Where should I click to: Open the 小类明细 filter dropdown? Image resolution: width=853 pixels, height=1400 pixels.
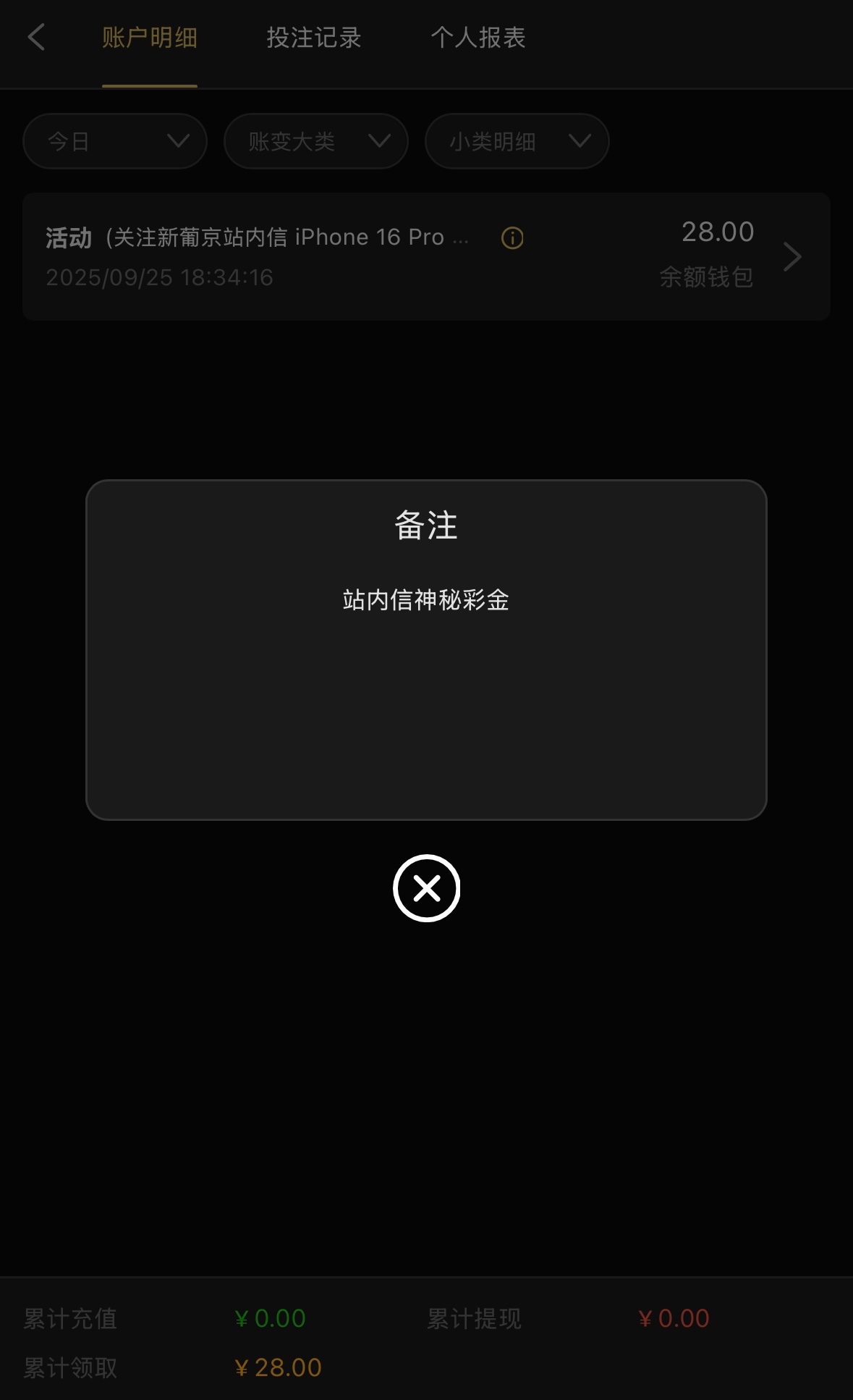[517, 141]
